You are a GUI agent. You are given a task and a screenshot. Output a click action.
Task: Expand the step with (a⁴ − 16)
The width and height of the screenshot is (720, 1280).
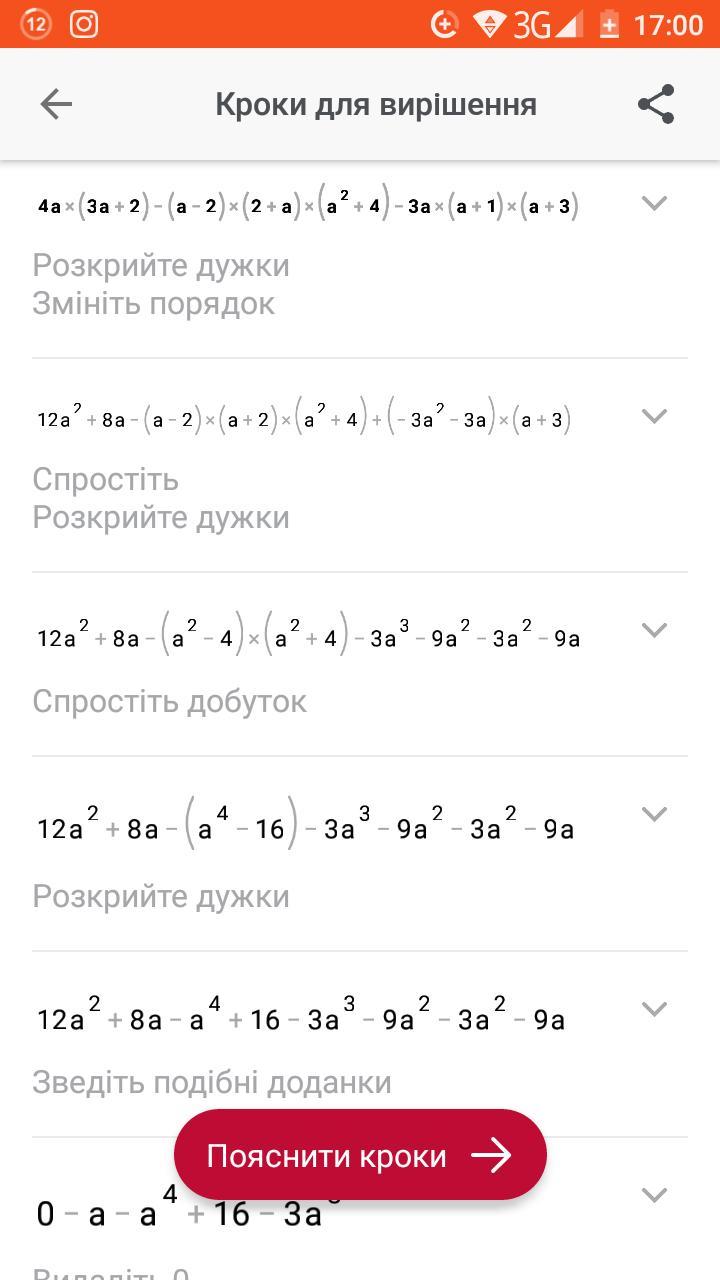point(653,814)
